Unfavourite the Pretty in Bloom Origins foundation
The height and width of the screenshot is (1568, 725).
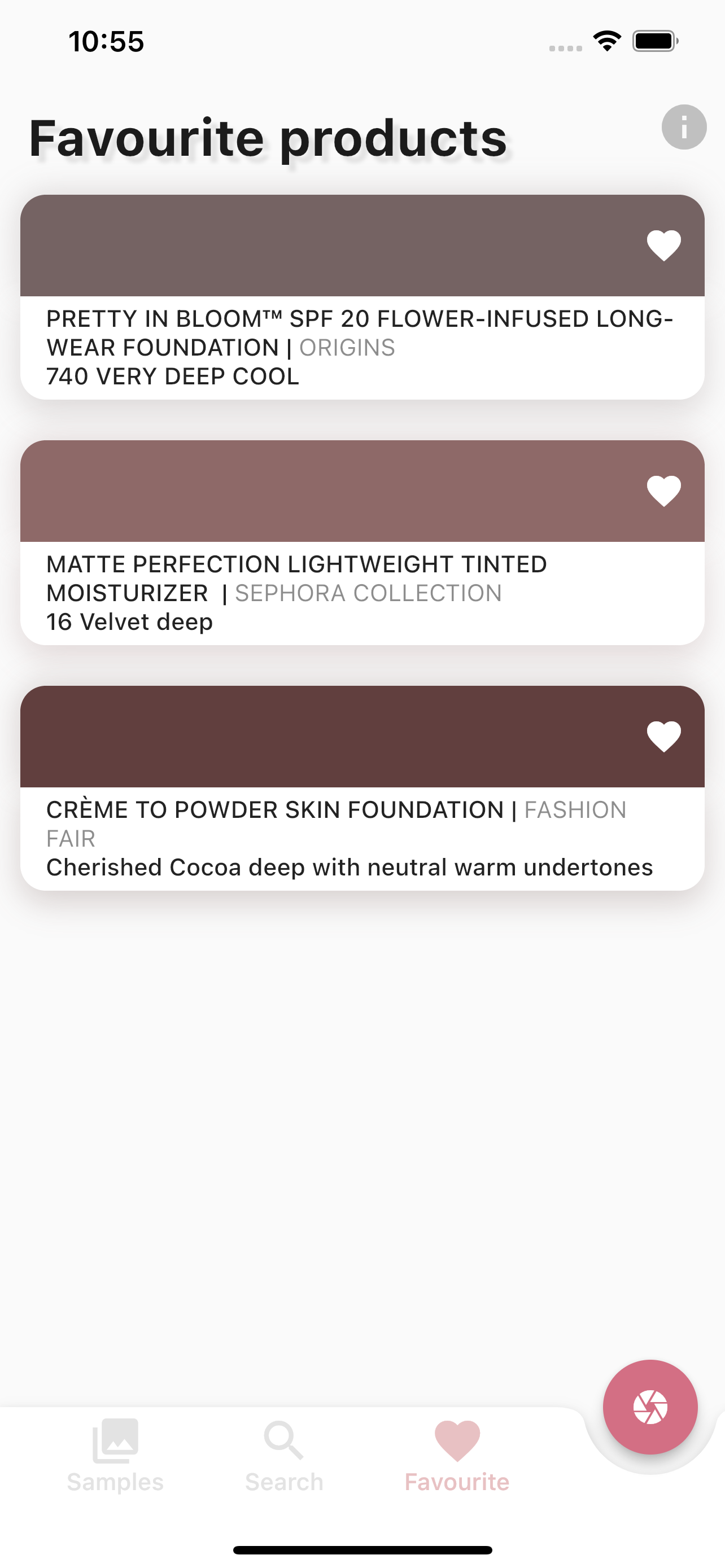[x=663, y=246]
